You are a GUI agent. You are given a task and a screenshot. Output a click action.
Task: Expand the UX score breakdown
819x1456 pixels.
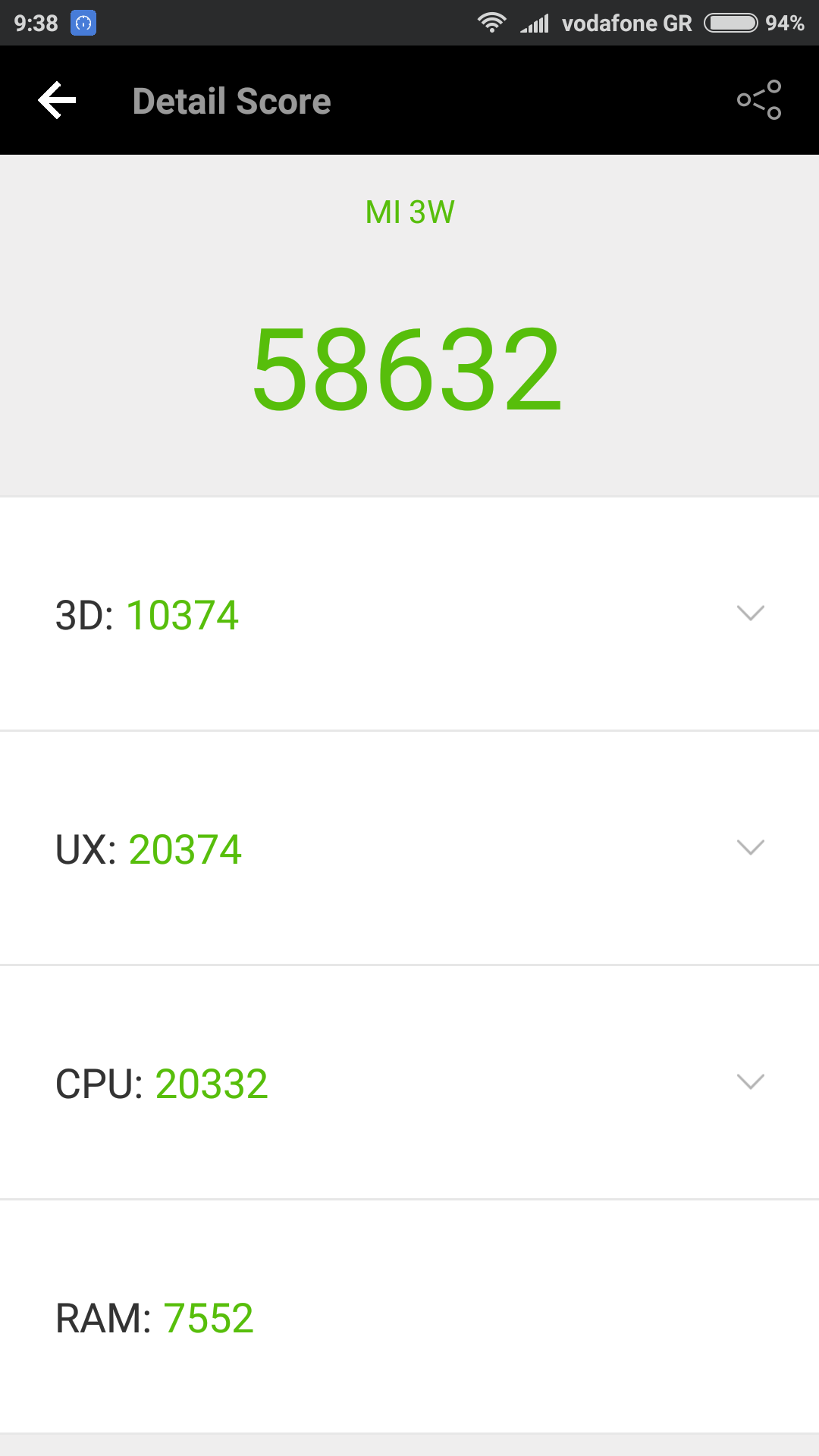[750, 848]
